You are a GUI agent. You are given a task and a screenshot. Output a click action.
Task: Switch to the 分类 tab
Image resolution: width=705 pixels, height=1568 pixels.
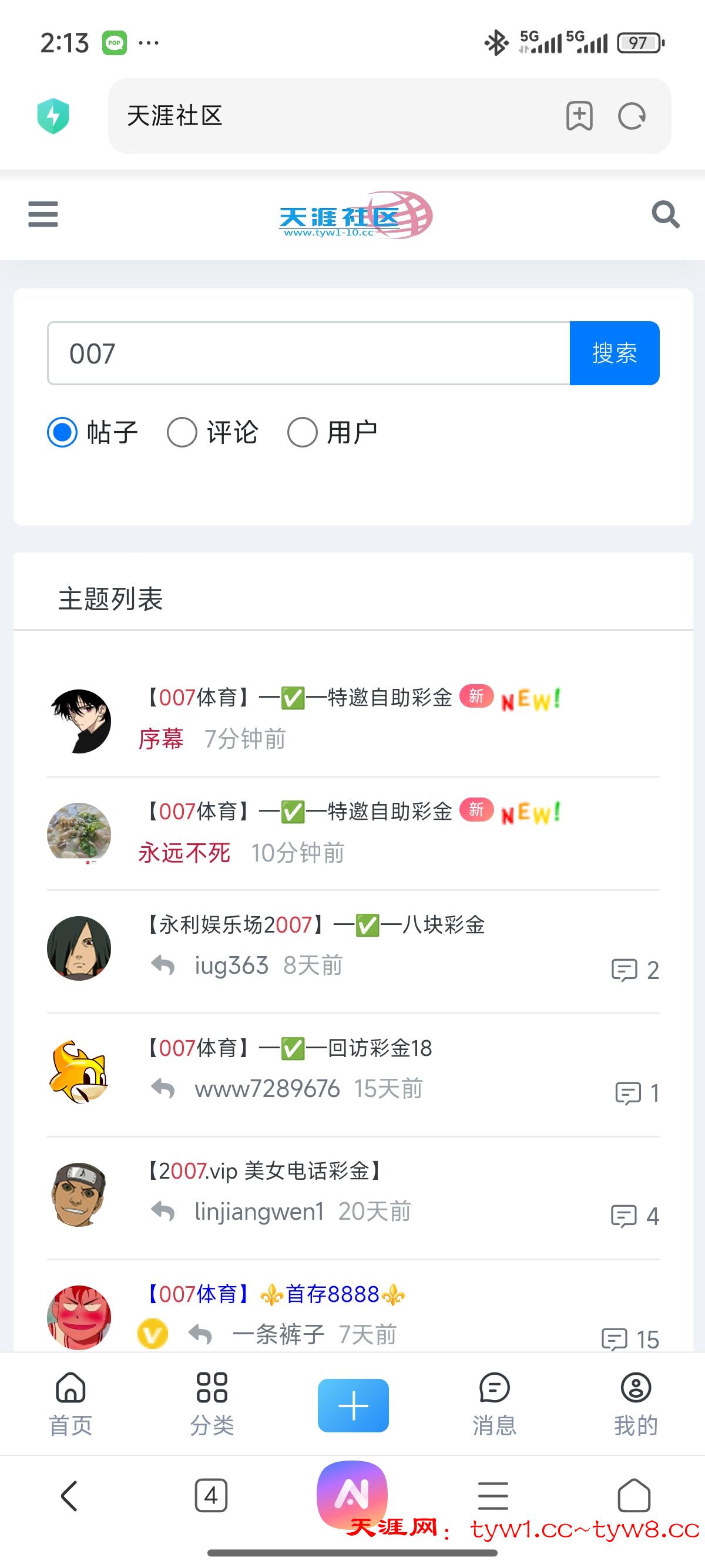(x=212, y=1404)
